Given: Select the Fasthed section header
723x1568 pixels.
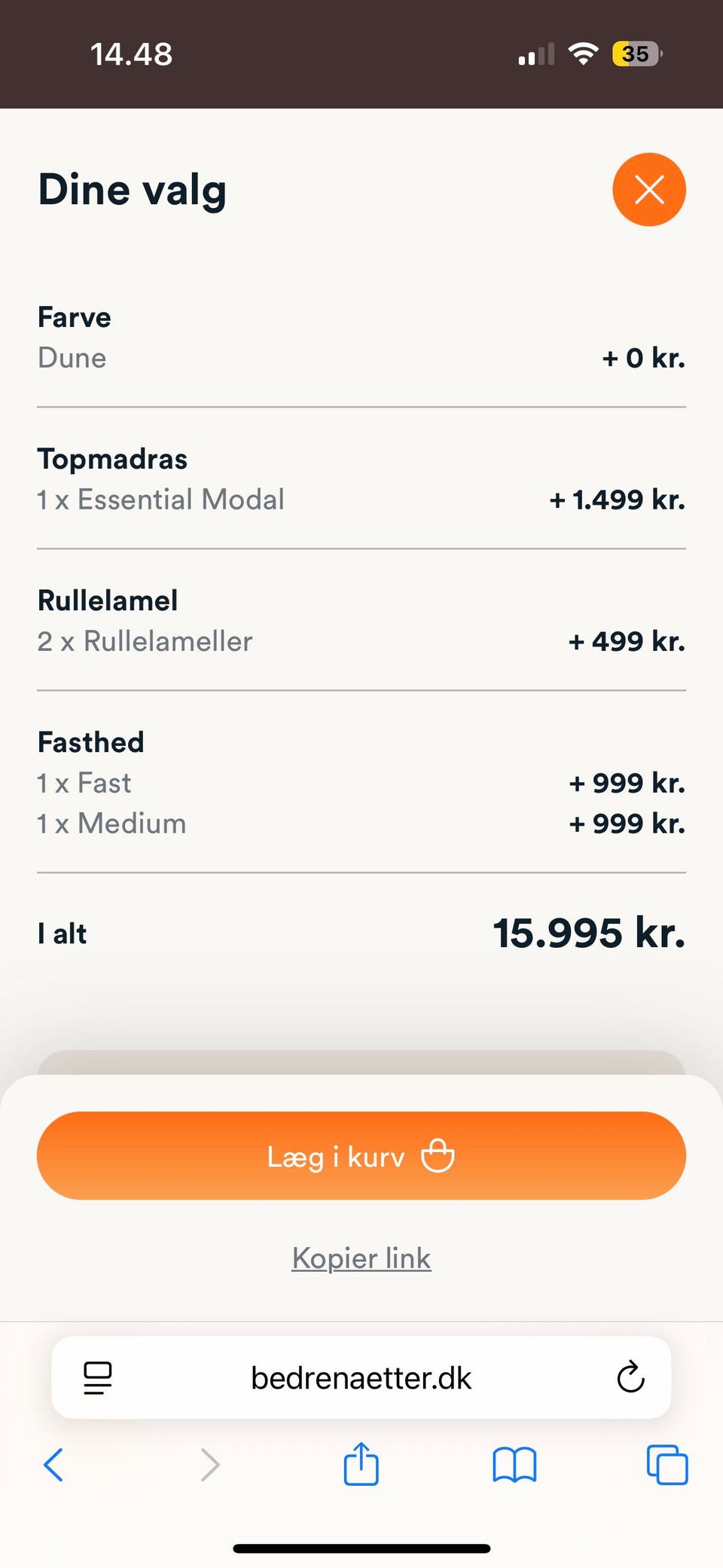Looking at the screenshot, I should tap(90, 742).
